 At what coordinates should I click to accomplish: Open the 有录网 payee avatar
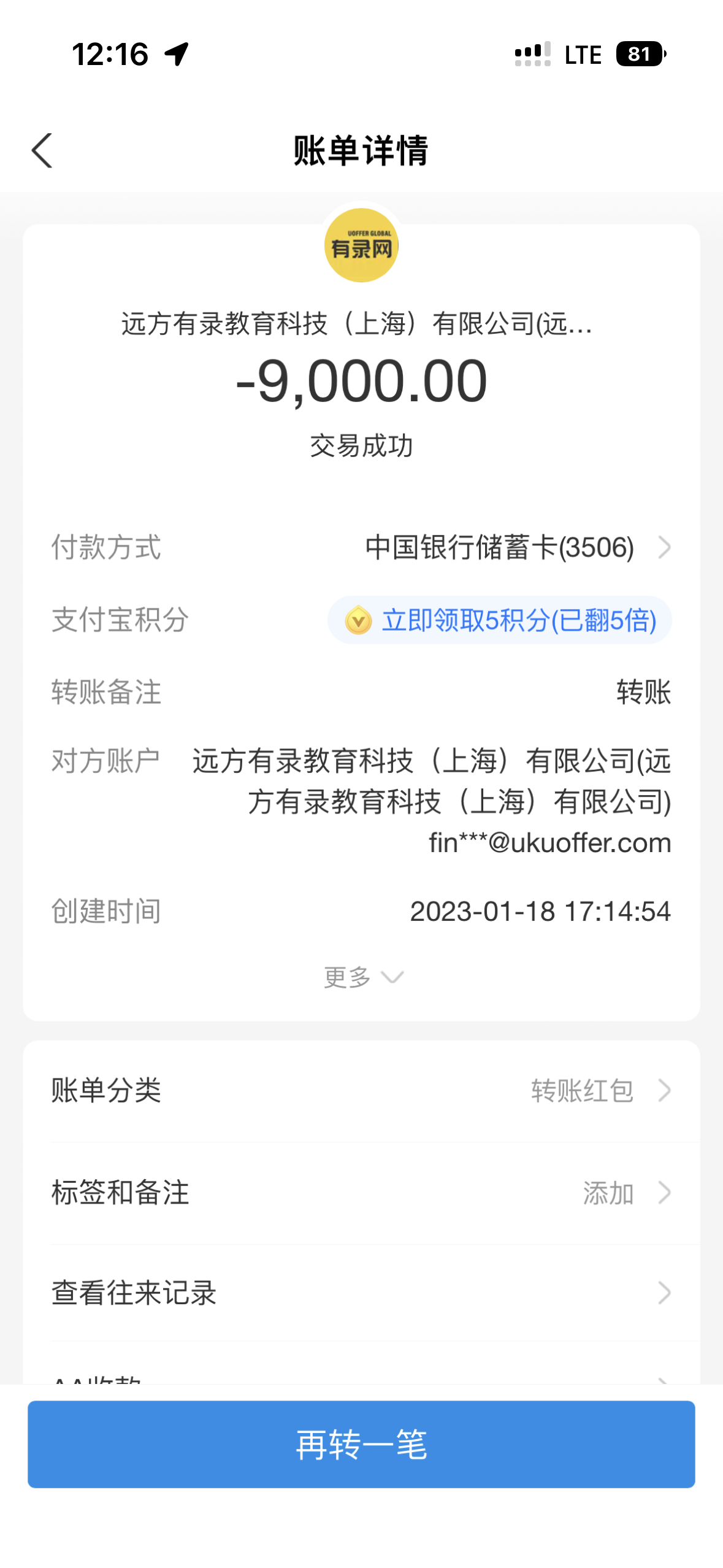[361, 245]
